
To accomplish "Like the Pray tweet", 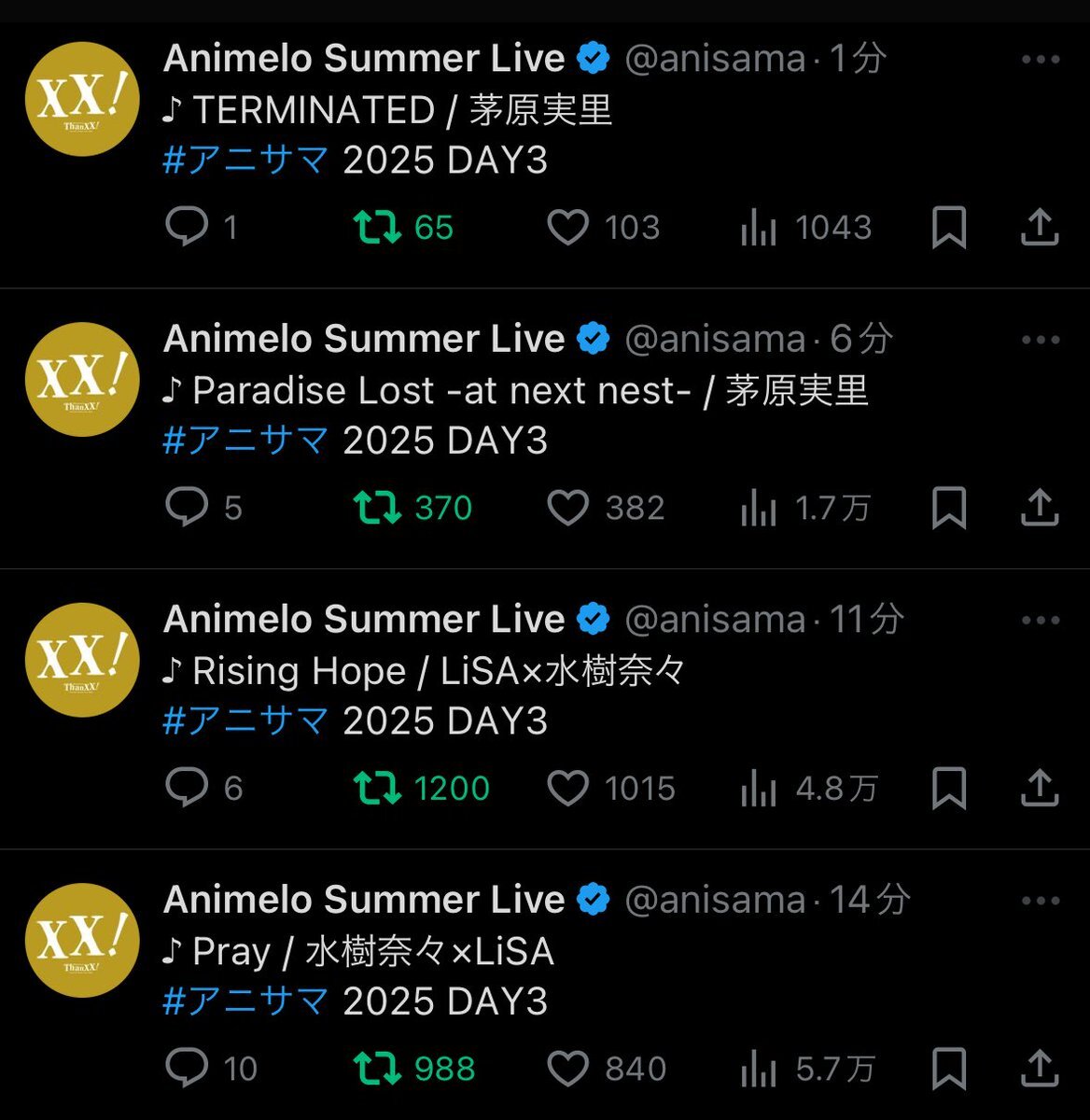I will (567, 1069).
